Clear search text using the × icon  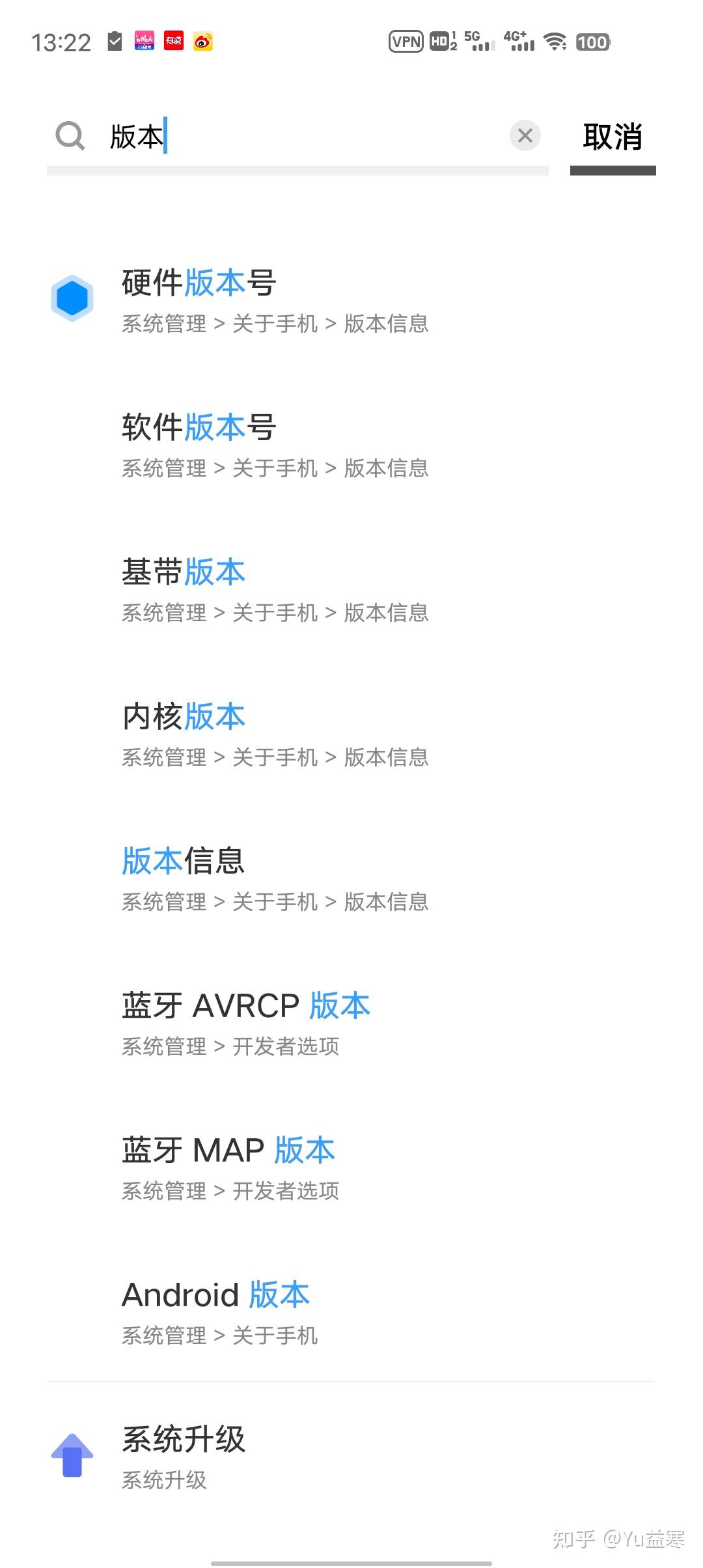(x=525, y=136)
